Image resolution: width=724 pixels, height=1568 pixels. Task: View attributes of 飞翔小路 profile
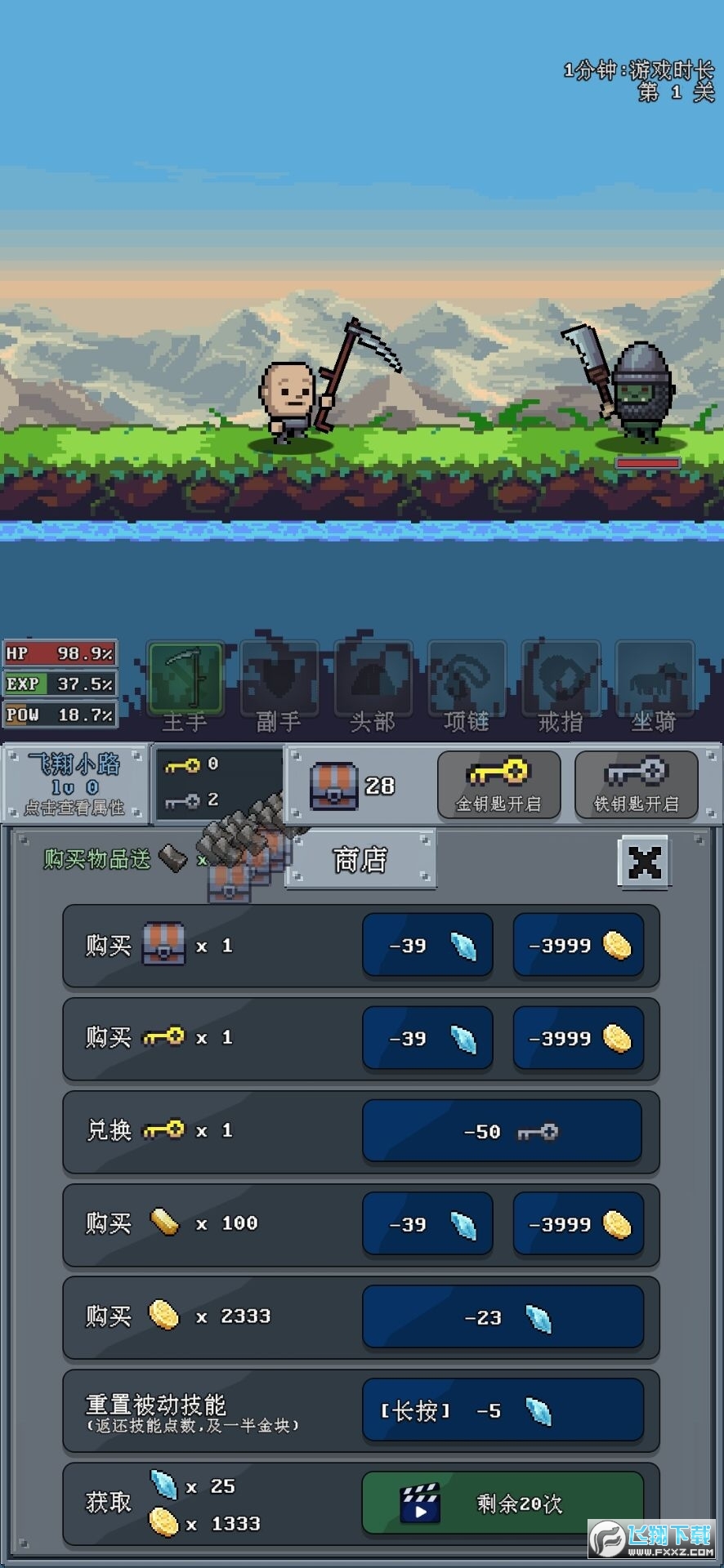74,784
